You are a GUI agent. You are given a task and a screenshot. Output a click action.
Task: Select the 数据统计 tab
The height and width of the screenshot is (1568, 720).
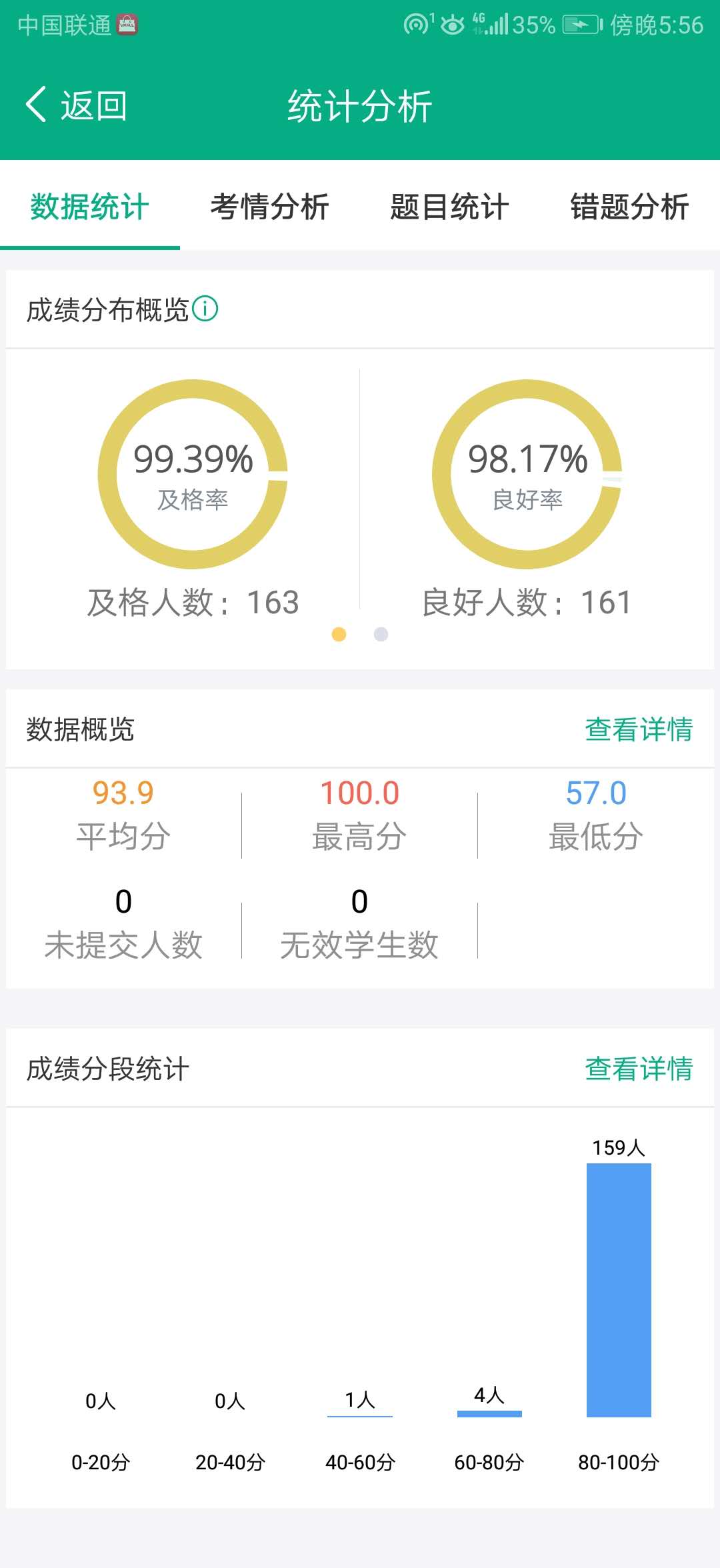90,207
